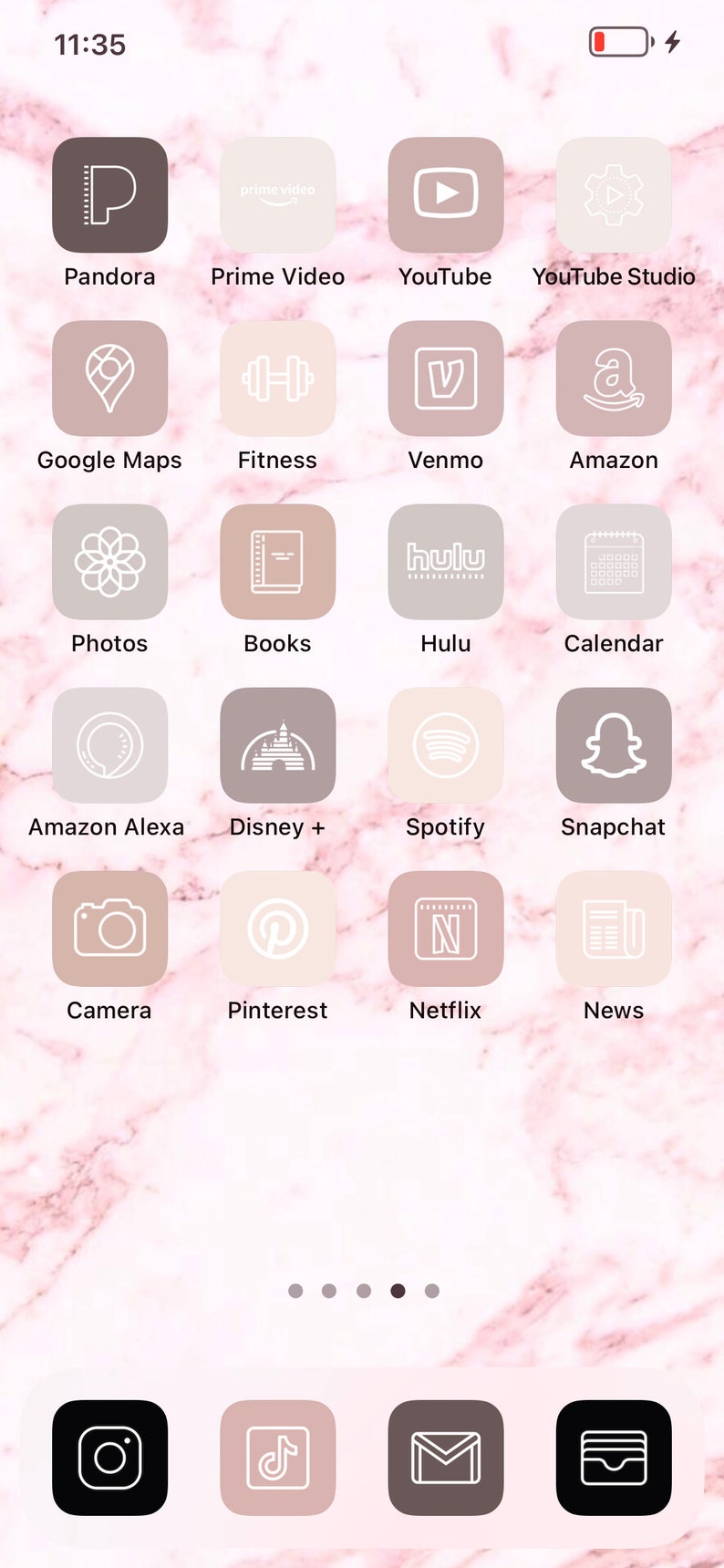Viewport: 724px width, 1568px height.
Task: Launch Amazon Alexa
Action: [x=109, y=745]
